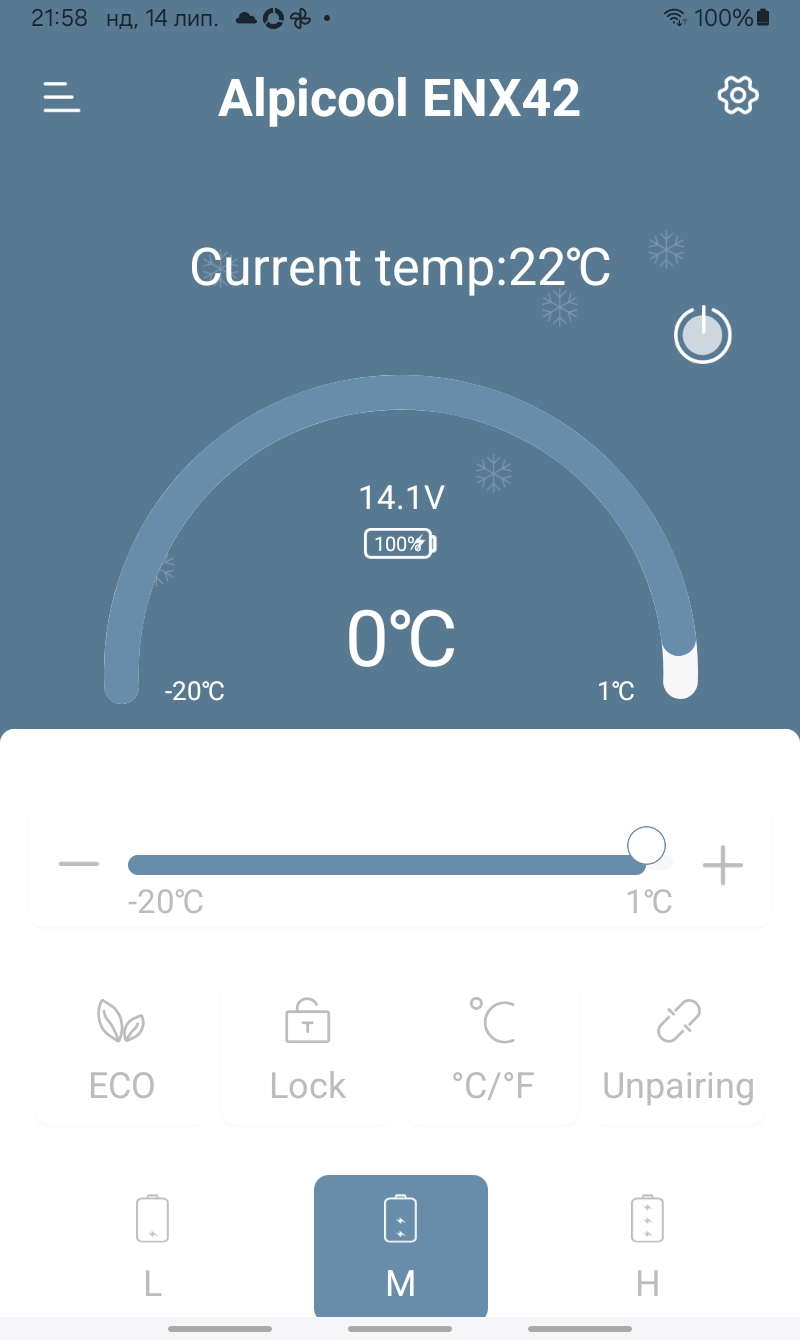Tap the temperature slider track
The image size is (800, 1340).
400,865
